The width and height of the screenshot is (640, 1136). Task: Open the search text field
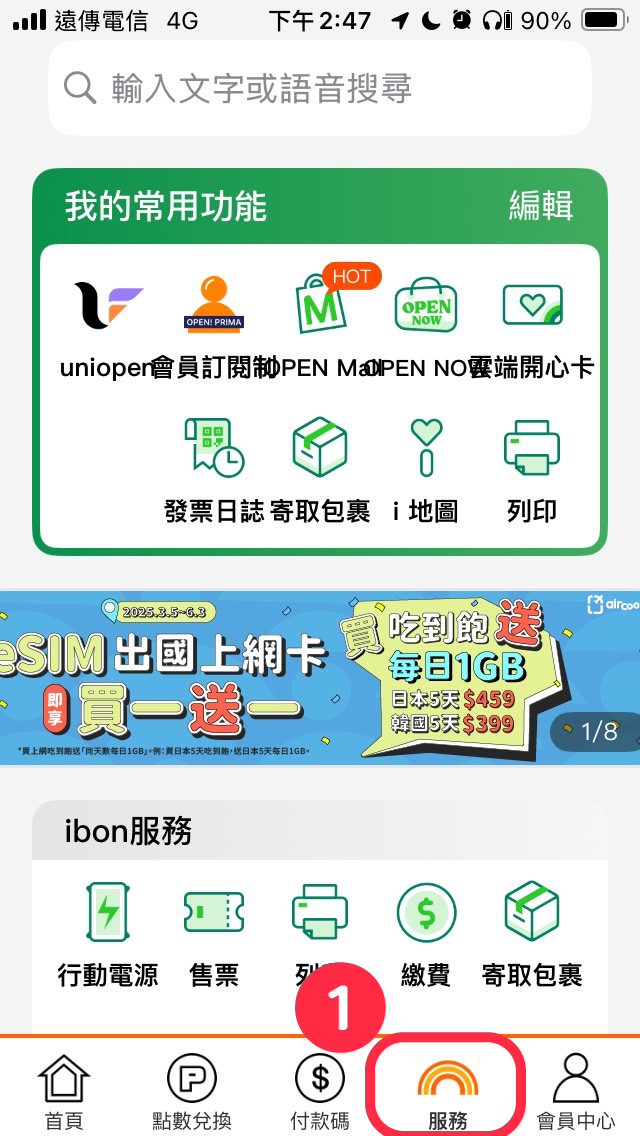tap(320, 89)
